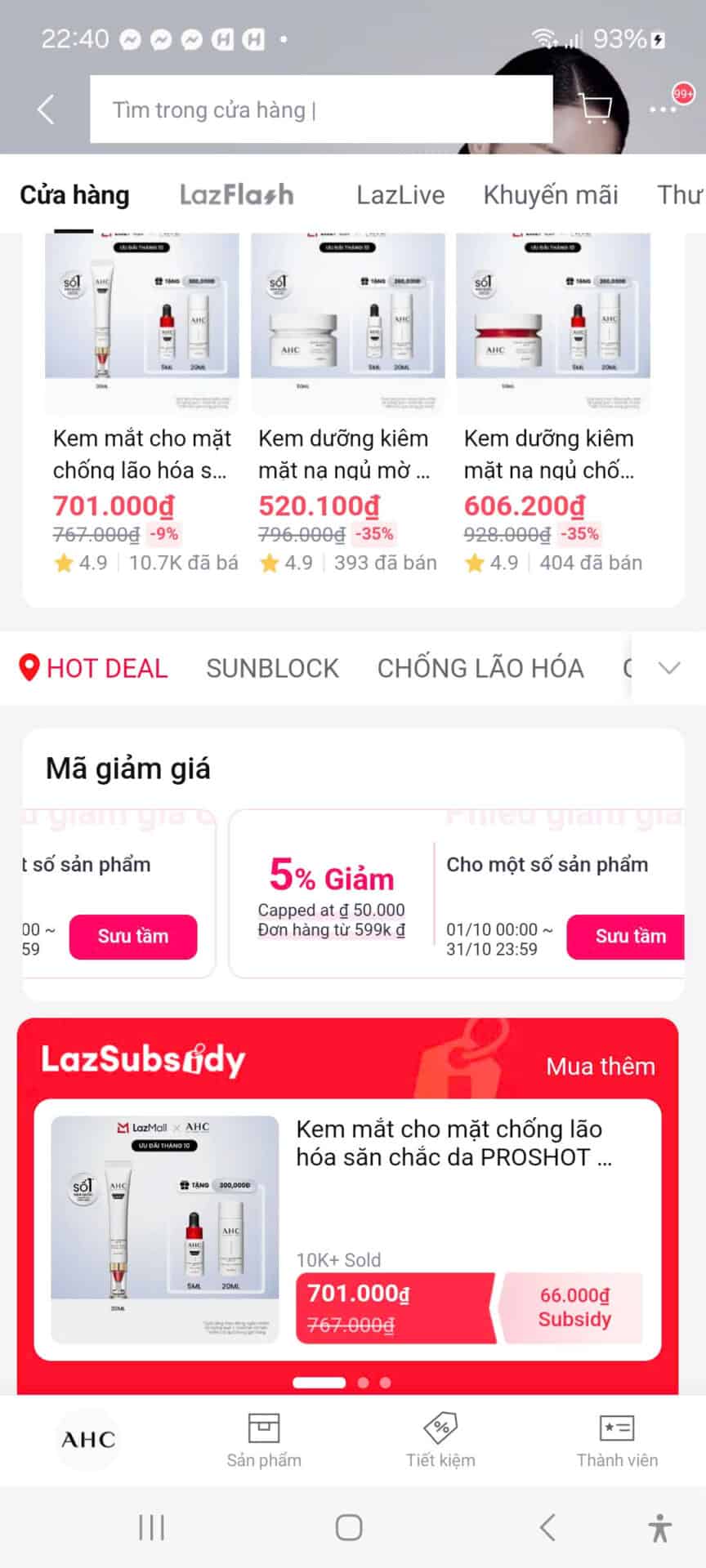Open Thành viên membership section
Image resolution: width=706 pixels, height=1568 pixels.
pyautogui.click(x=618, y=1441)
